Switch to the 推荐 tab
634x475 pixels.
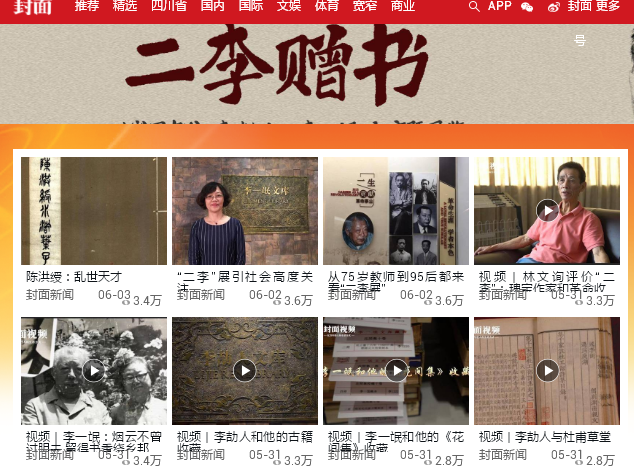pyautogui.click(x=87, y=6)
